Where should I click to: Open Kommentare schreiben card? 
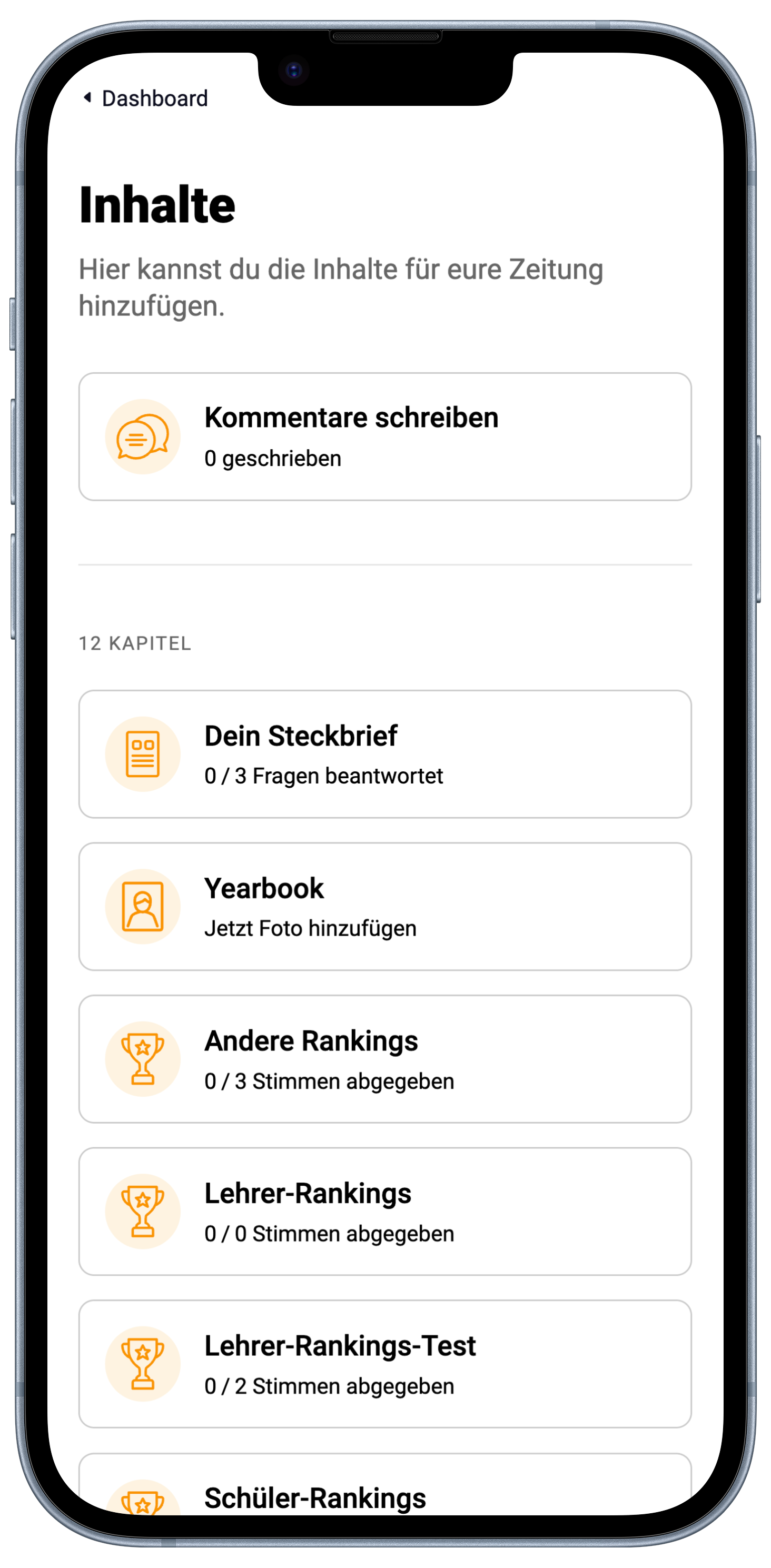tap(384, 436)
